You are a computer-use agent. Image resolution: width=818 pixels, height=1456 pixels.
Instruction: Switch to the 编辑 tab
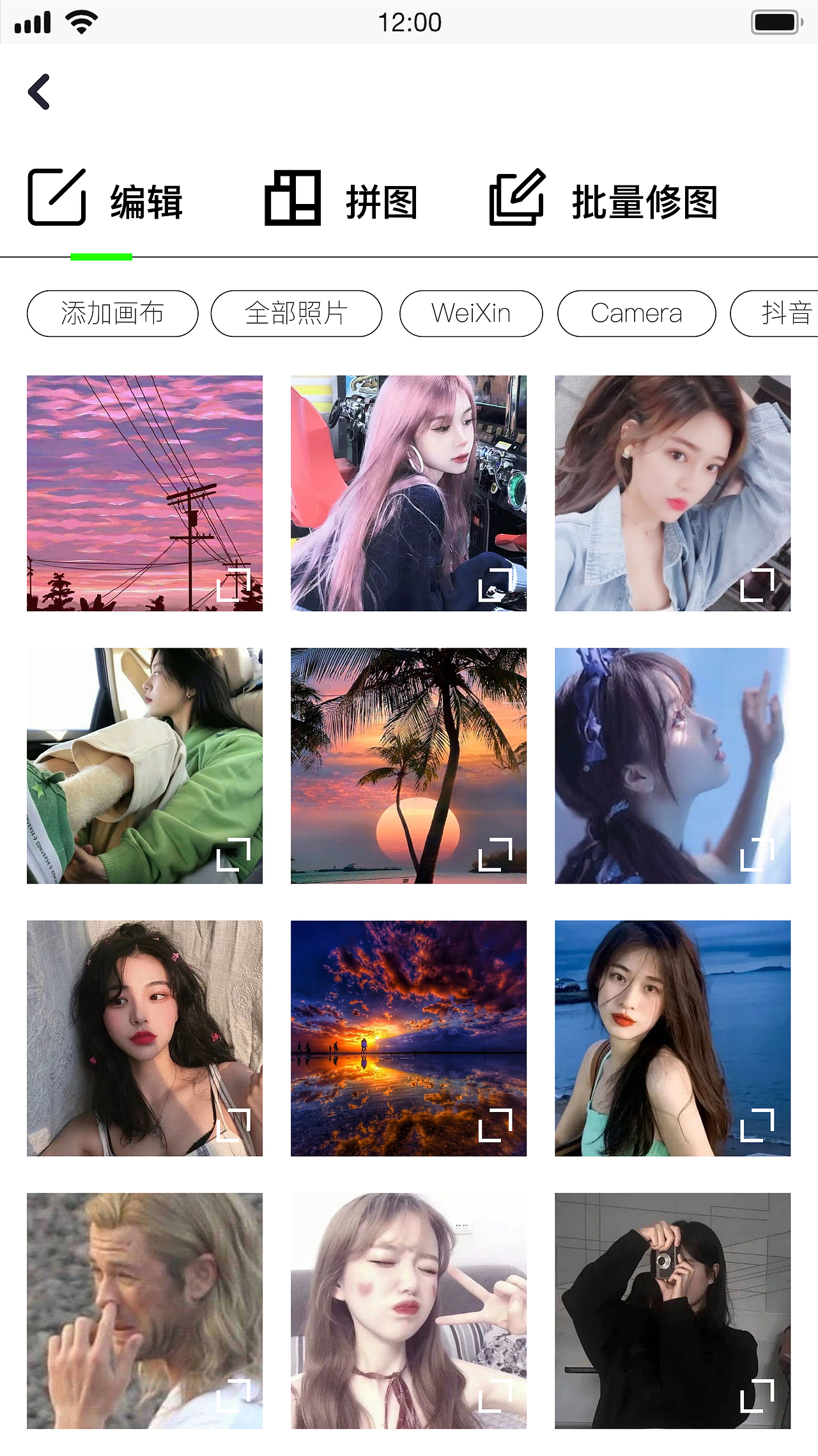[x=105, y=200]
